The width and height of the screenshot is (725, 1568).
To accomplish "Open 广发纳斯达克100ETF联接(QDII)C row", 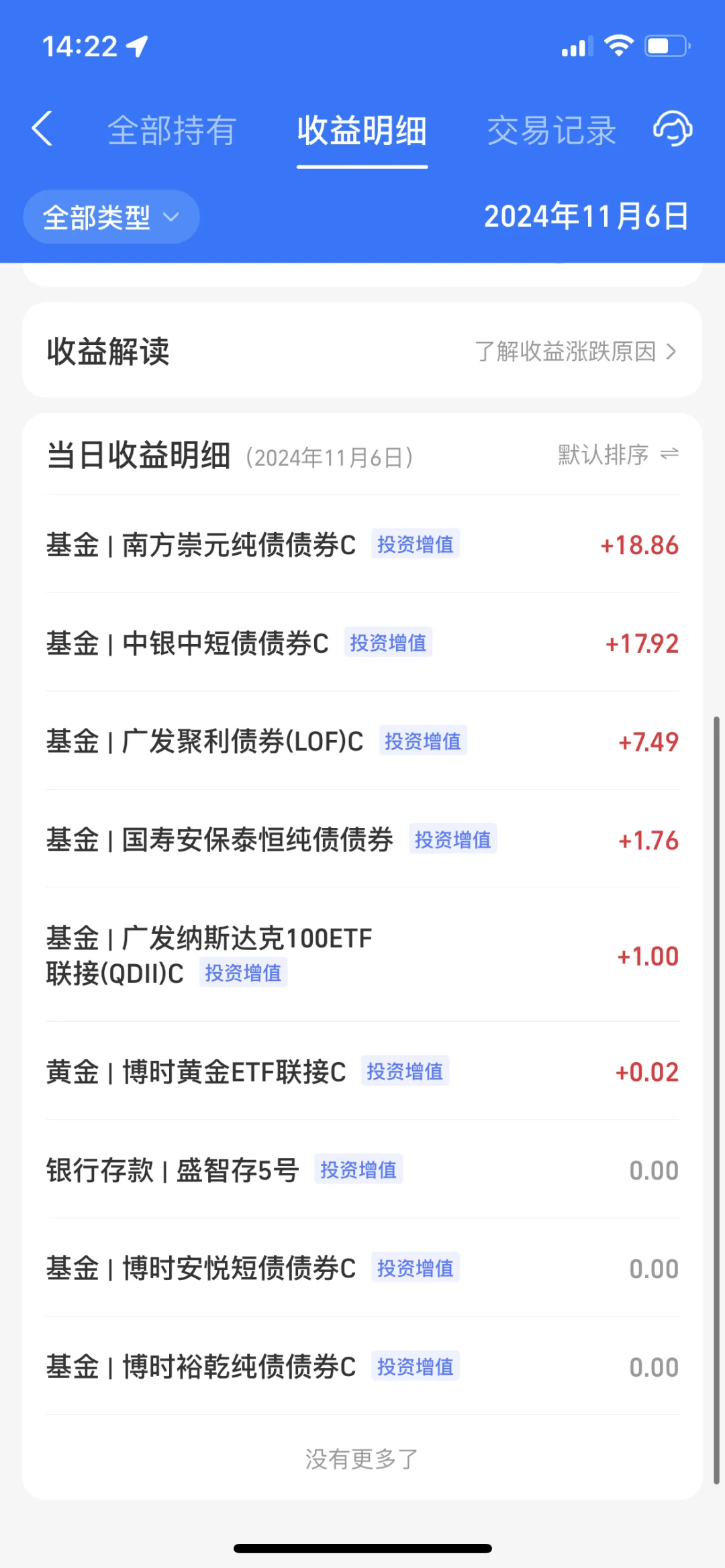I will click(362, 955).
